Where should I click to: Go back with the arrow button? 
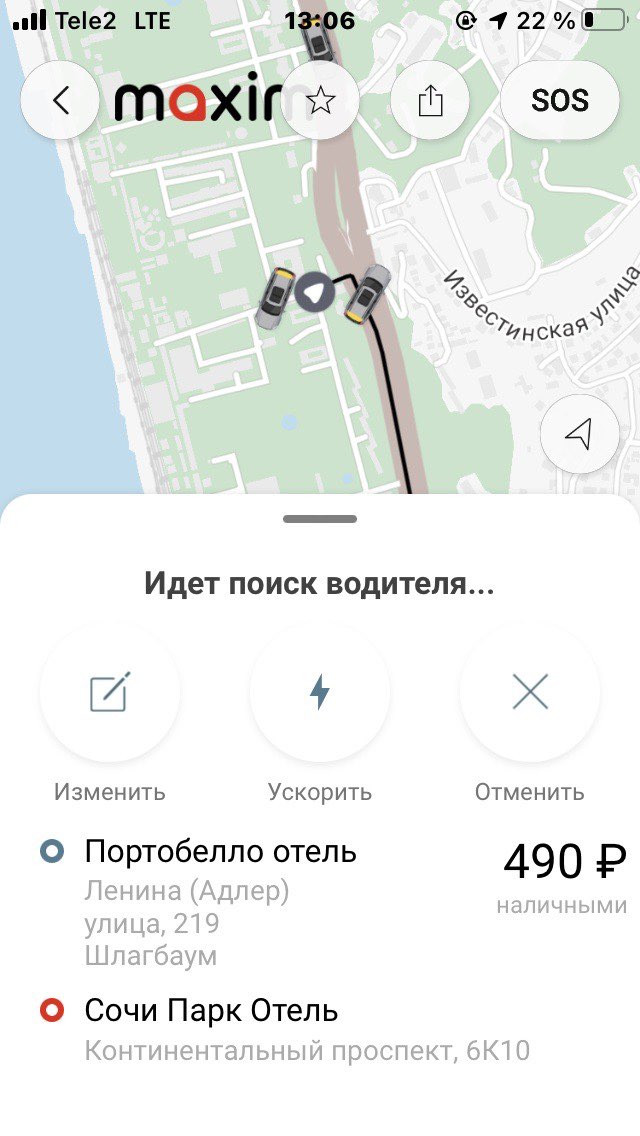tap(60, 100)
